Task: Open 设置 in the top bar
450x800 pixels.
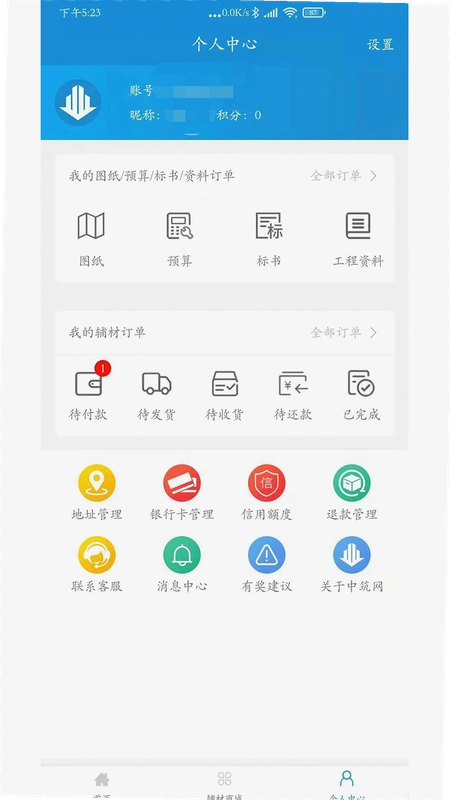Action: pos(380,44)
